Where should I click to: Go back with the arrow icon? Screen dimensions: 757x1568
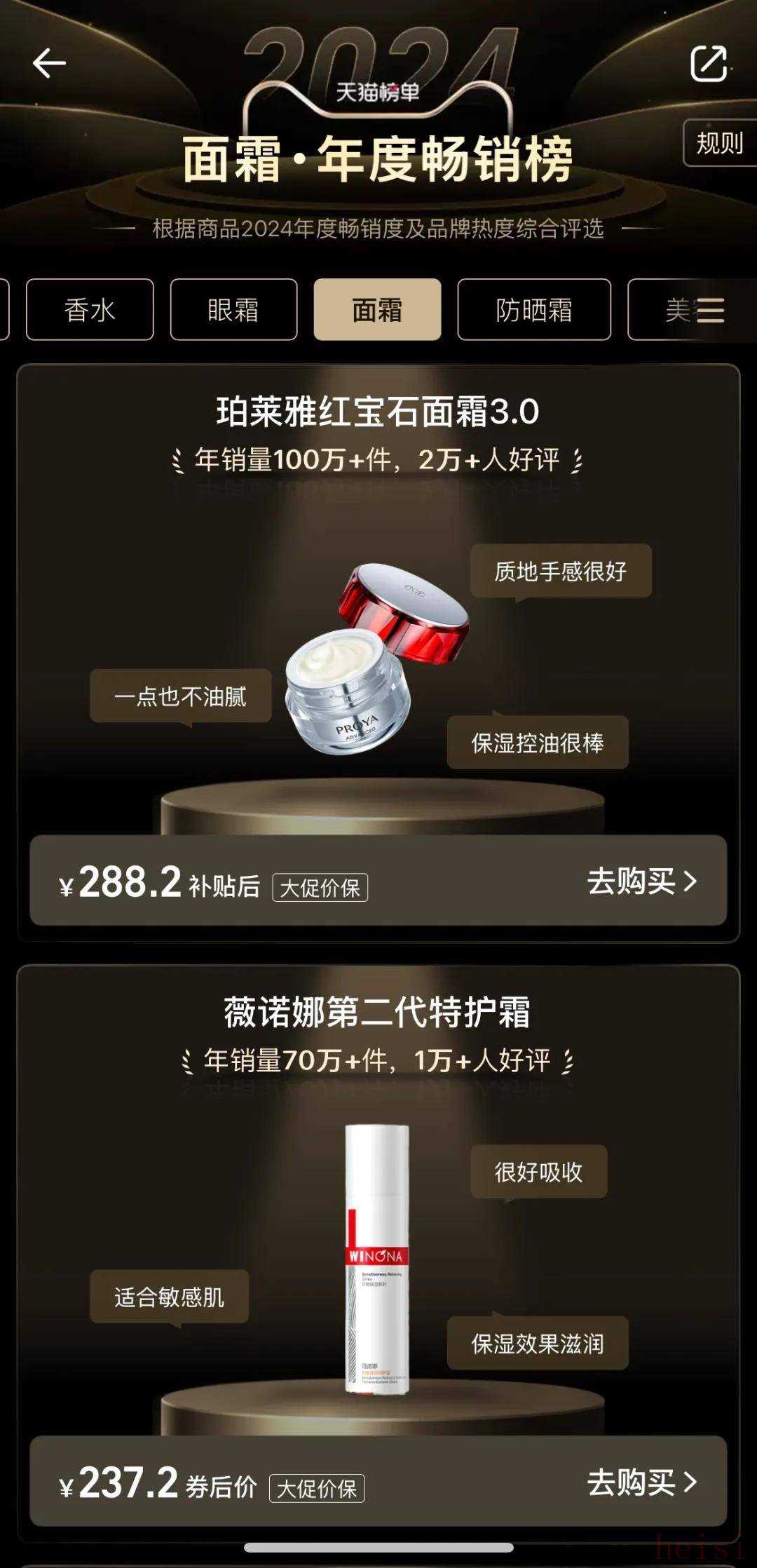[x=49, y=64]
